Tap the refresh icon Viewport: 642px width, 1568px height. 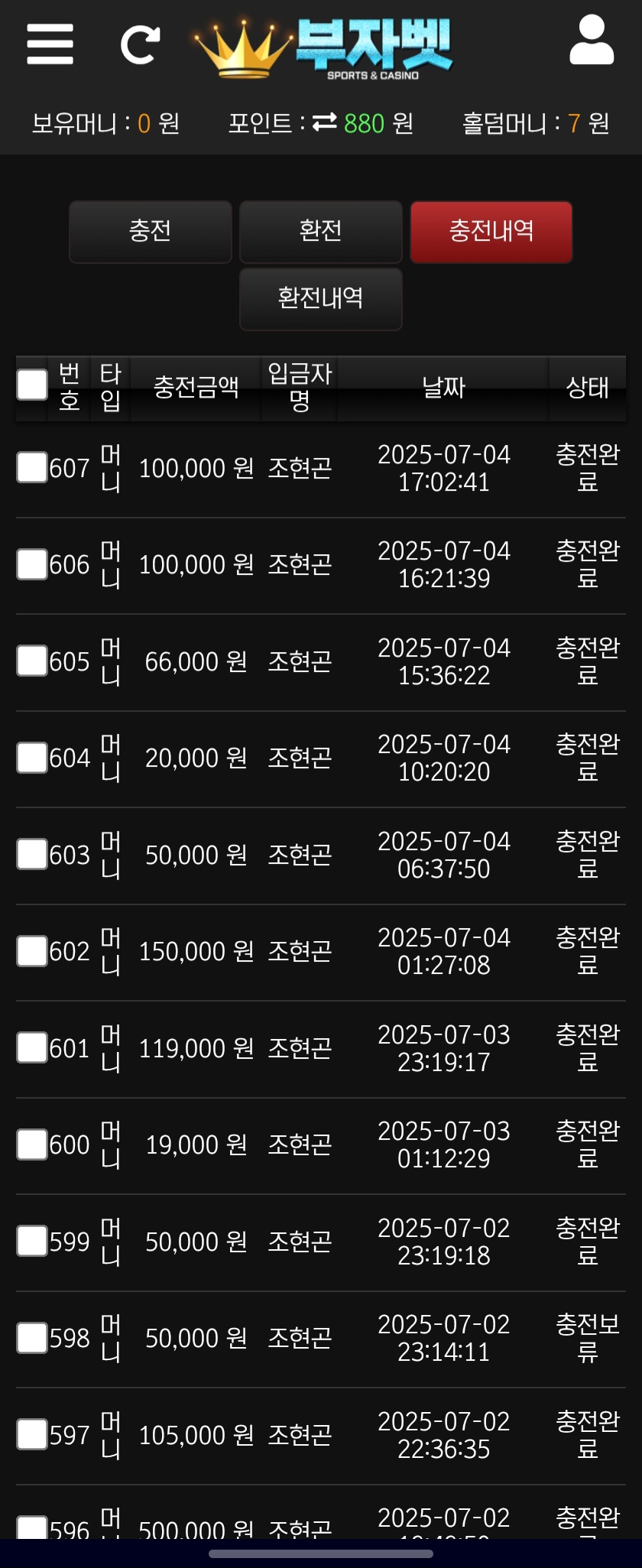point(141,44)
